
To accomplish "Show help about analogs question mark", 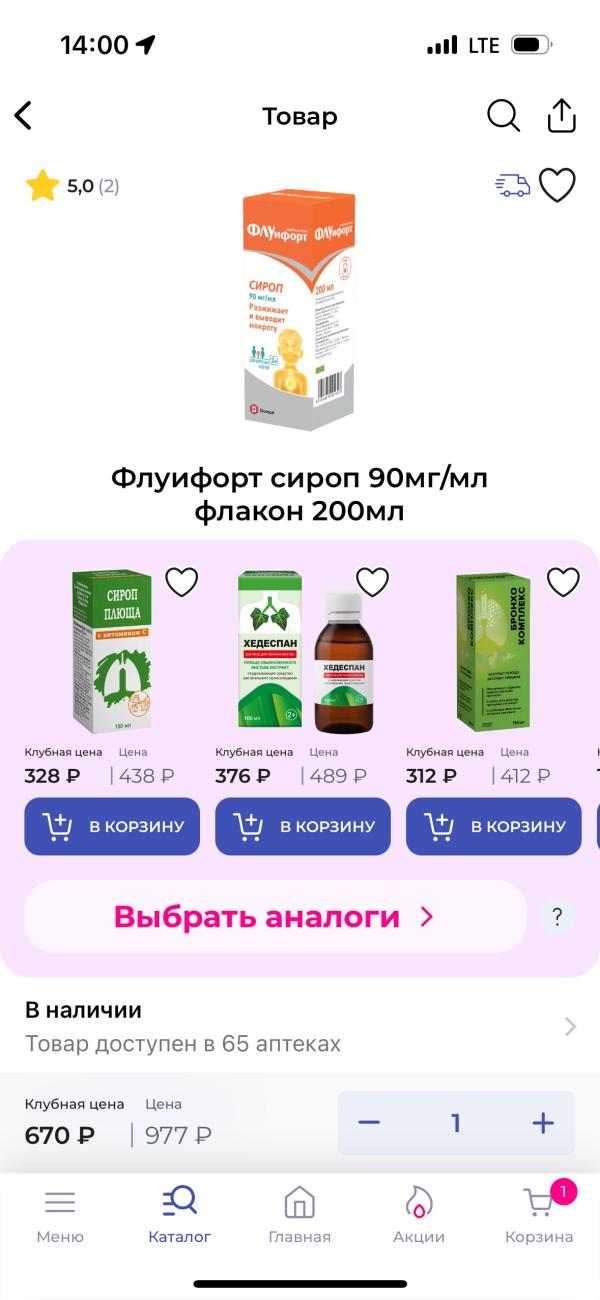I will coord(557,916).
